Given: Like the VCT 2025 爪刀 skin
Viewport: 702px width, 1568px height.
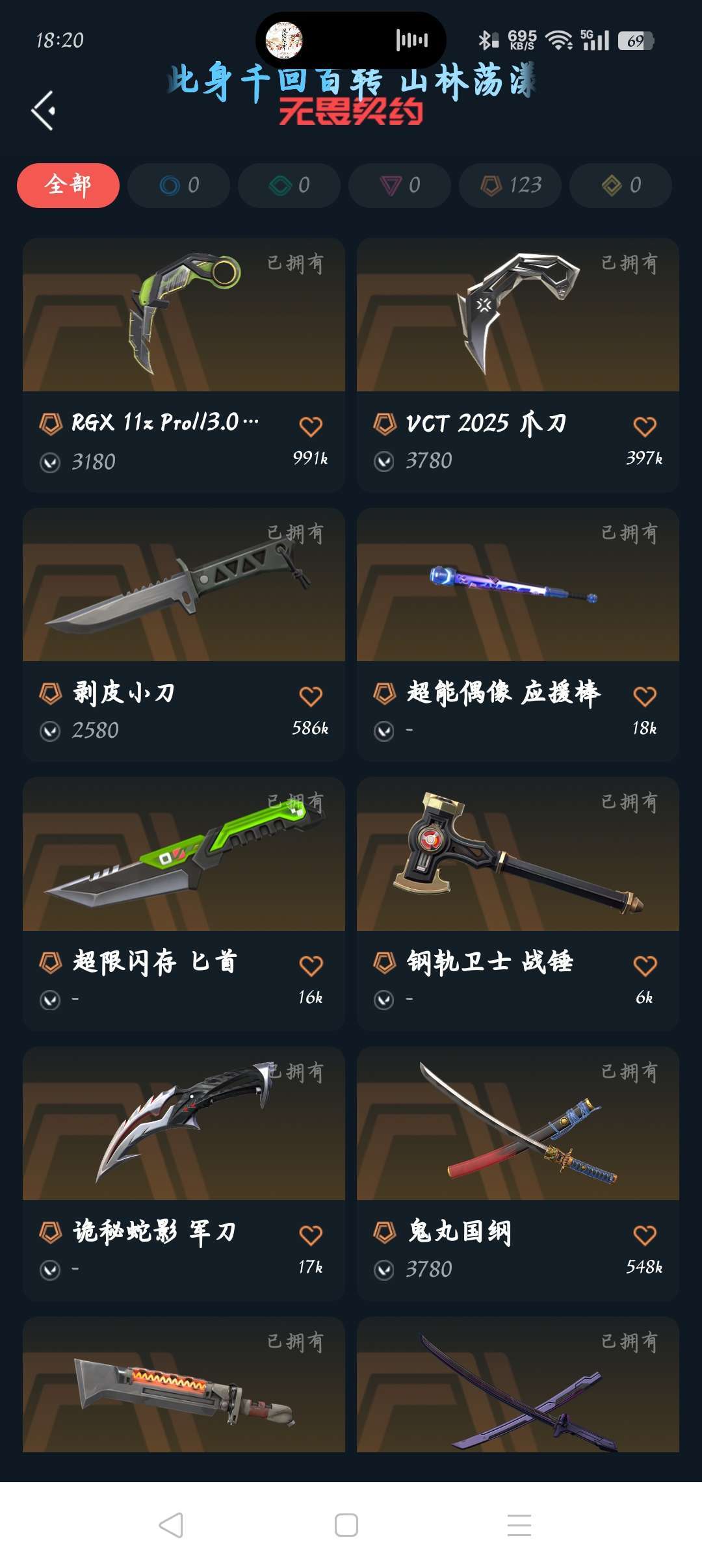Looking at the screenshot, I should coord(645,426).
